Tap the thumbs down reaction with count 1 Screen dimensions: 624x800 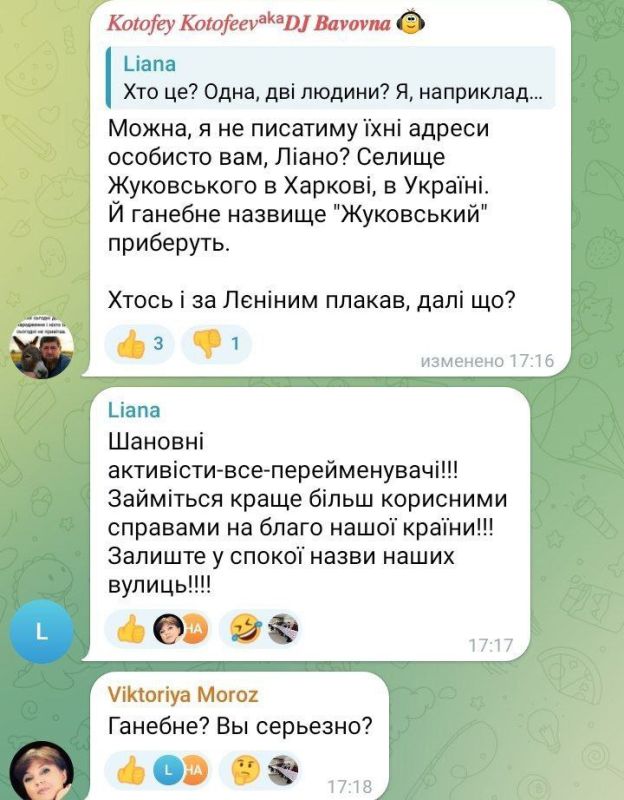pyautogui.click(x=217, y=345)
